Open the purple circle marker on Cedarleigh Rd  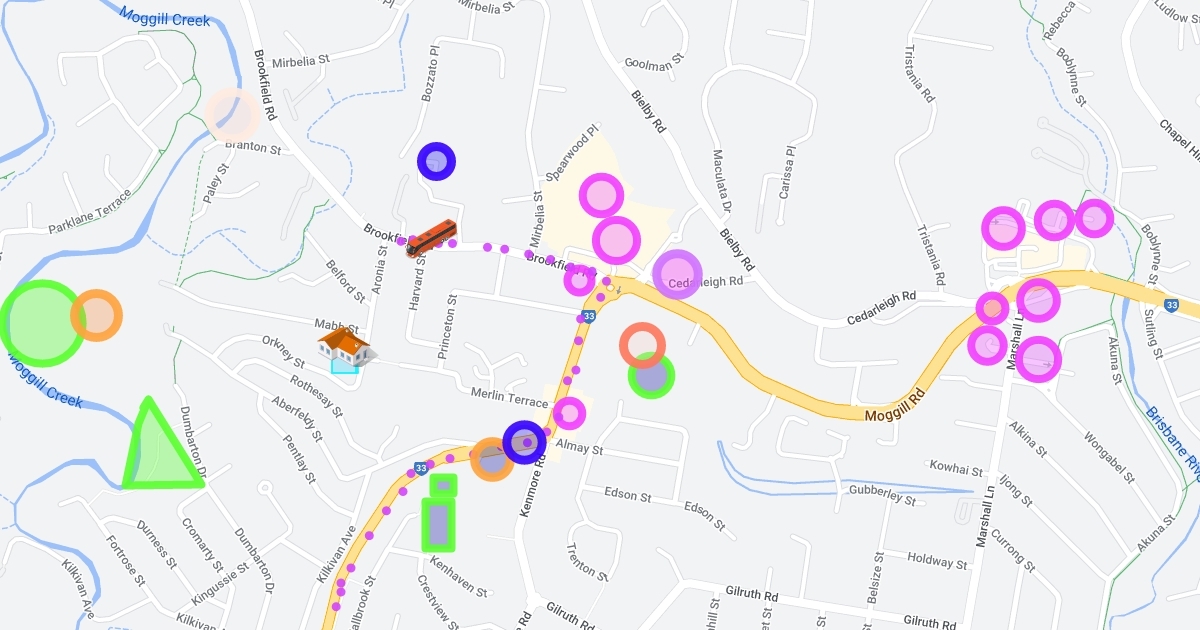(677, 274)
